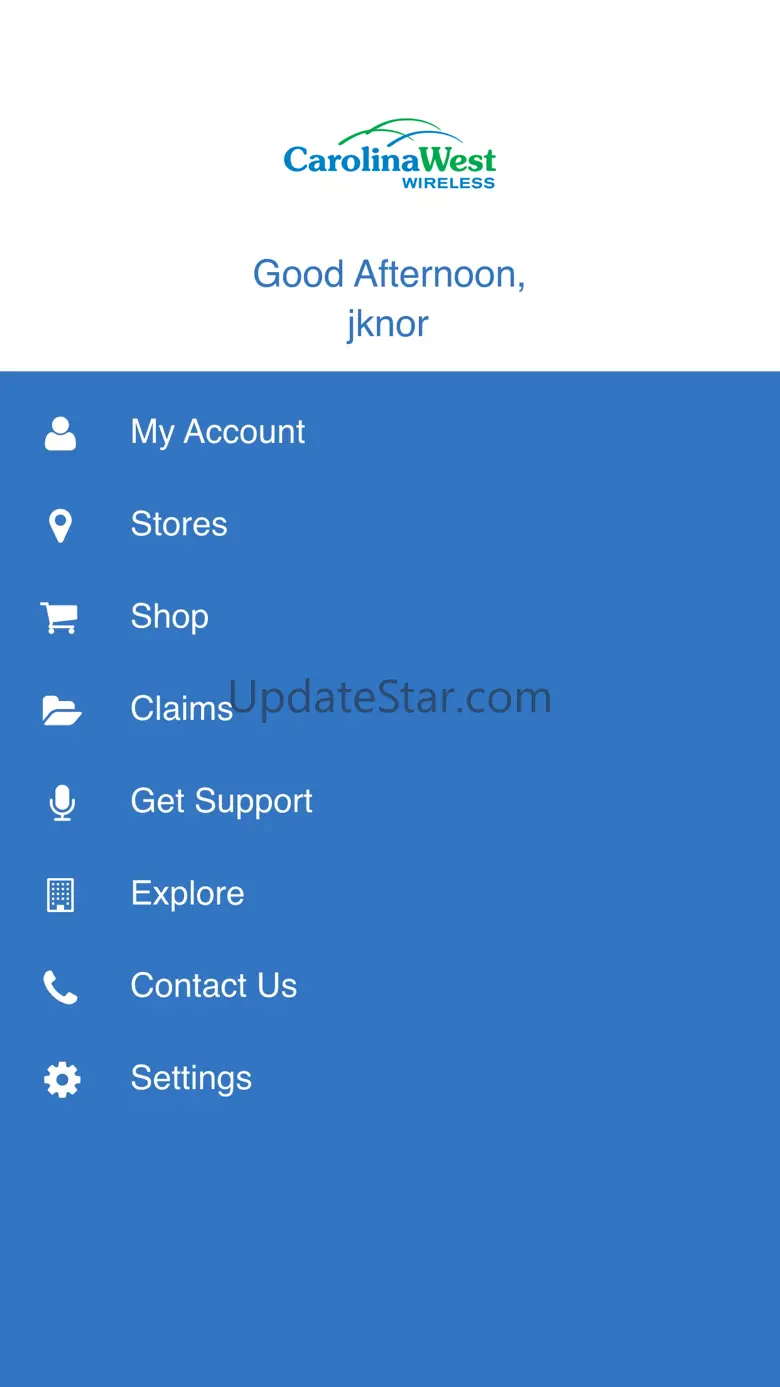Open the Shop section
The image size is (780, 1387).
[x=390, y=616]
